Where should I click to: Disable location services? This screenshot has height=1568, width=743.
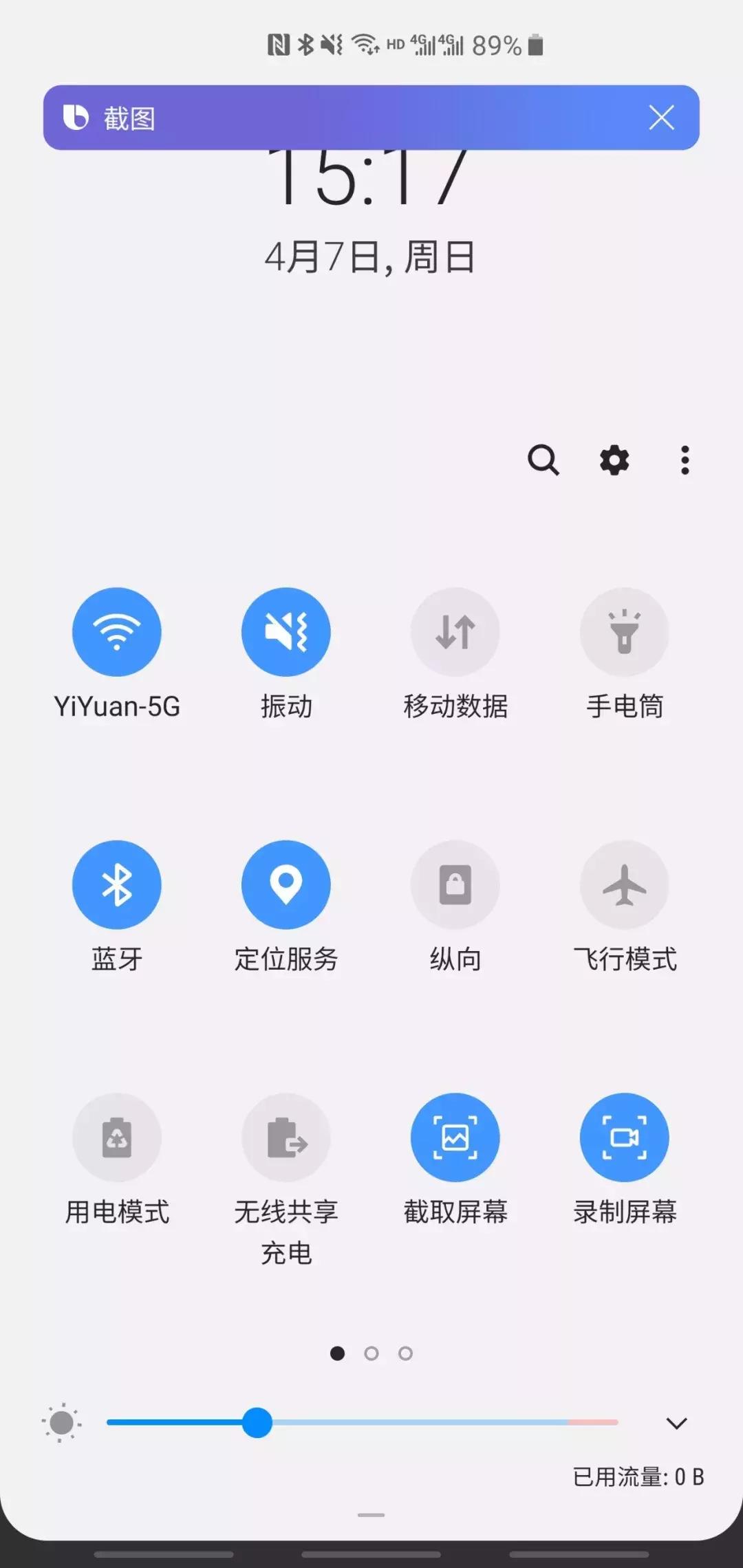point(286,885)
